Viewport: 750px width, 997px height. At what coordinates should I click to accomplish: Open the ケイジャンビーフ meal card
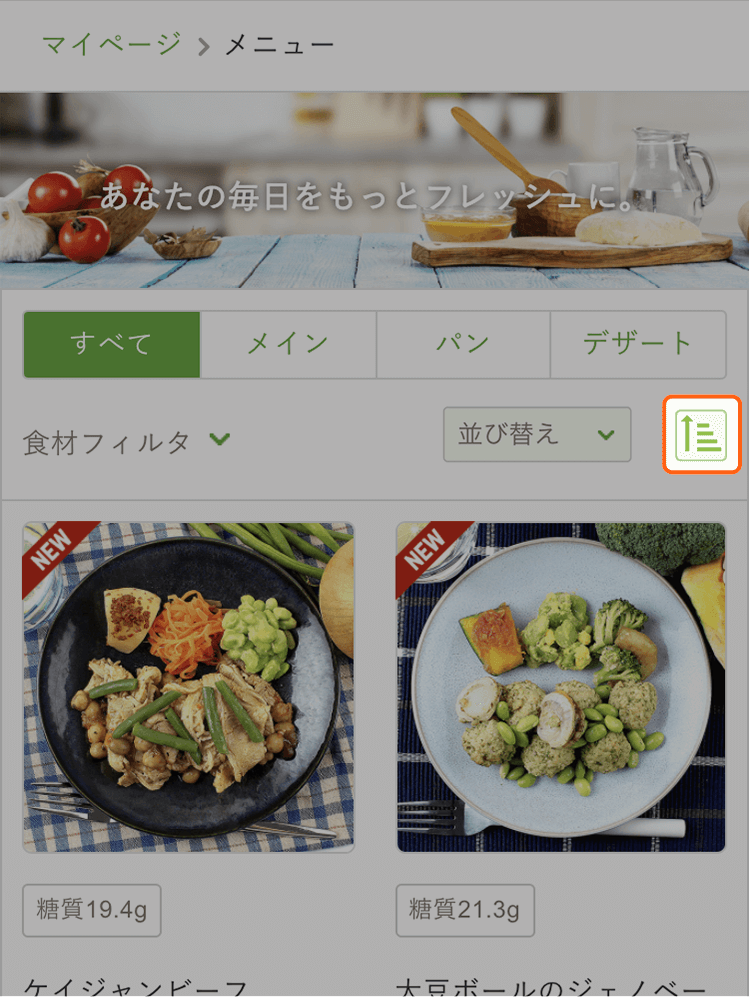[188, 687]
